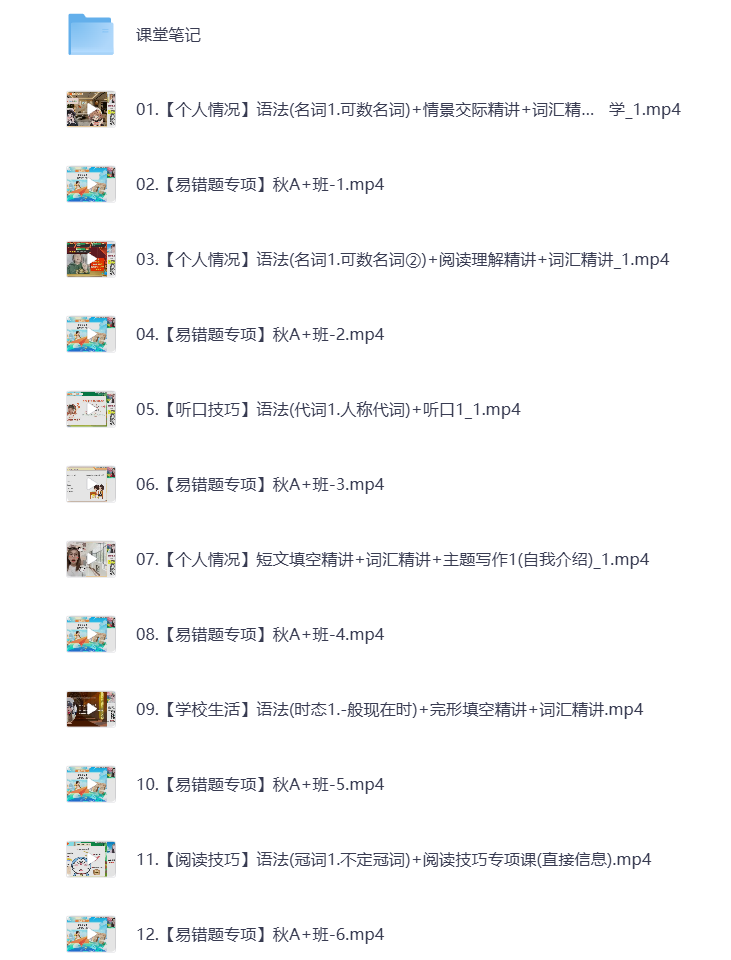Open 09.【学校生活】语法(时态1.一般现在时) video
The image size is (731, 960).
coord(389,709)
